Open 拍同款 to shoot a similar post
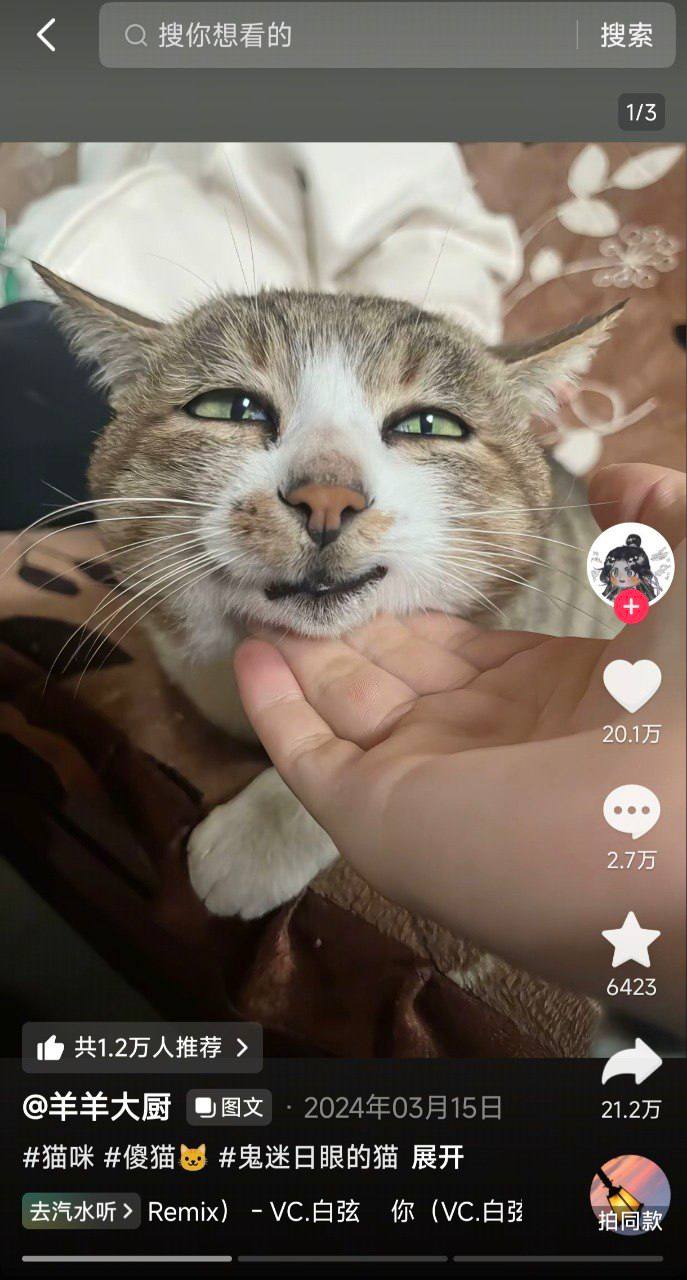Viewport: 687px width, 1280px height. 630,1196
